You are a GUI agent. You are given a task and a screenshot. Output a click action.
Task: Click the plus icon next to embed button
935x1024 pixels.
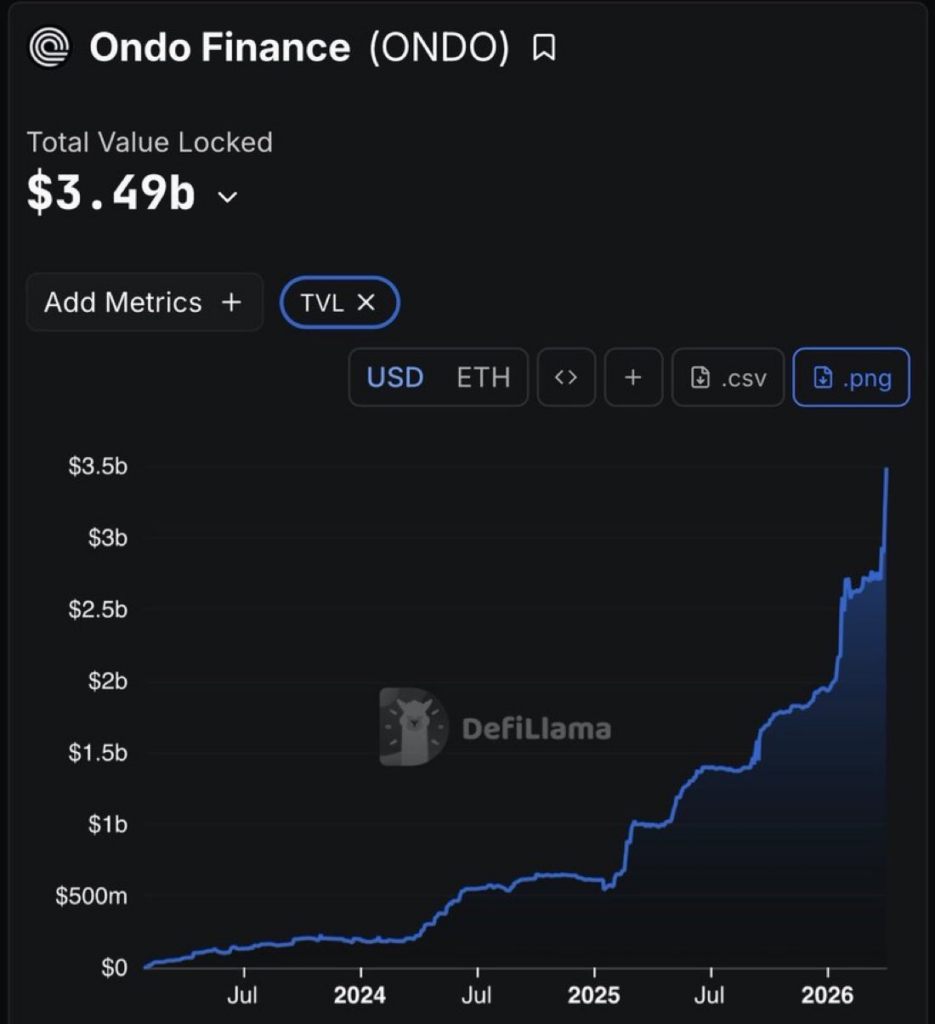pyautogui.click(x=633, y=377)
